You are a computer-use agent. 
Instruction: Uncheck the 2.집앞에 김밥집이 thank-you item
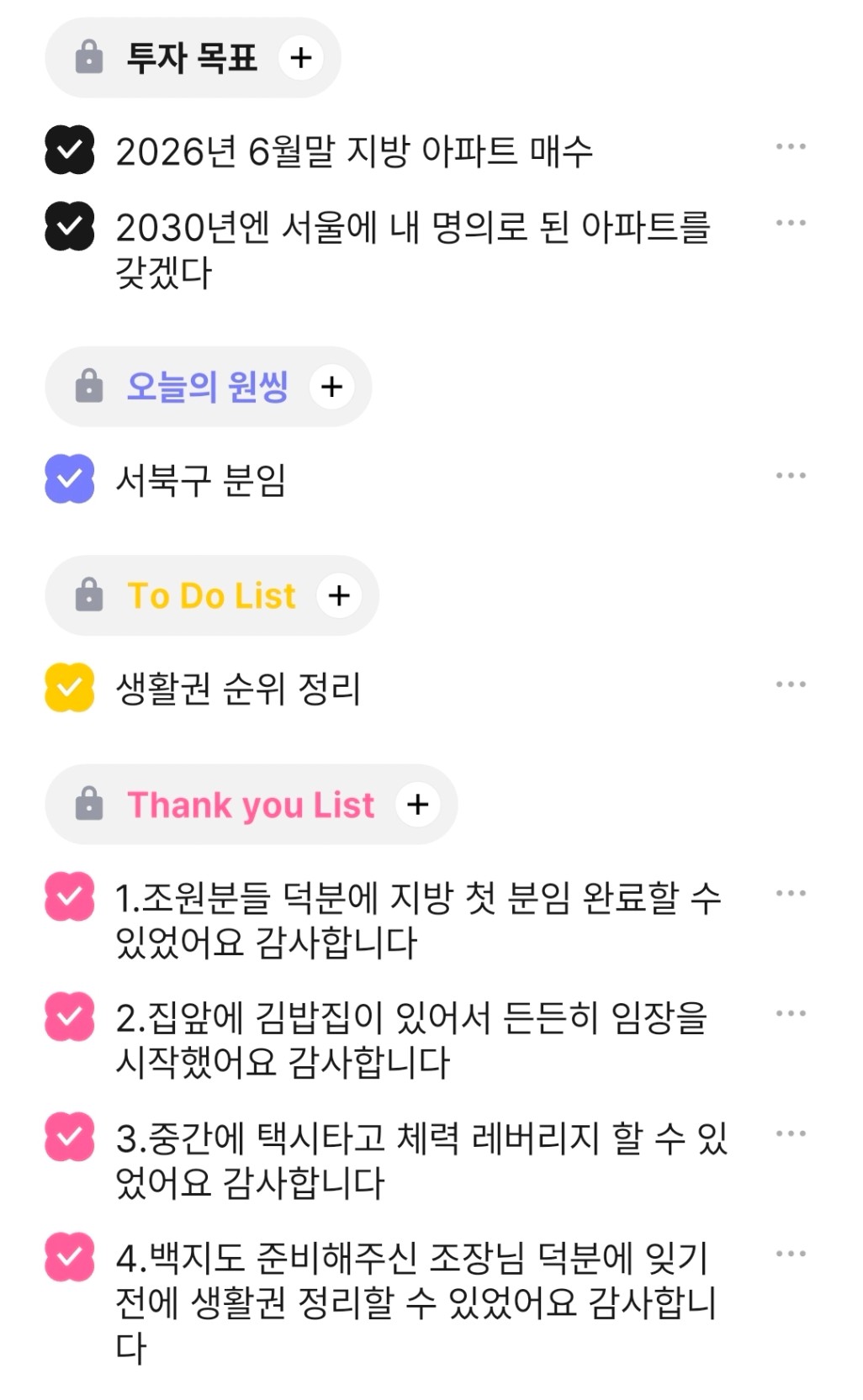click(70, 1017)
